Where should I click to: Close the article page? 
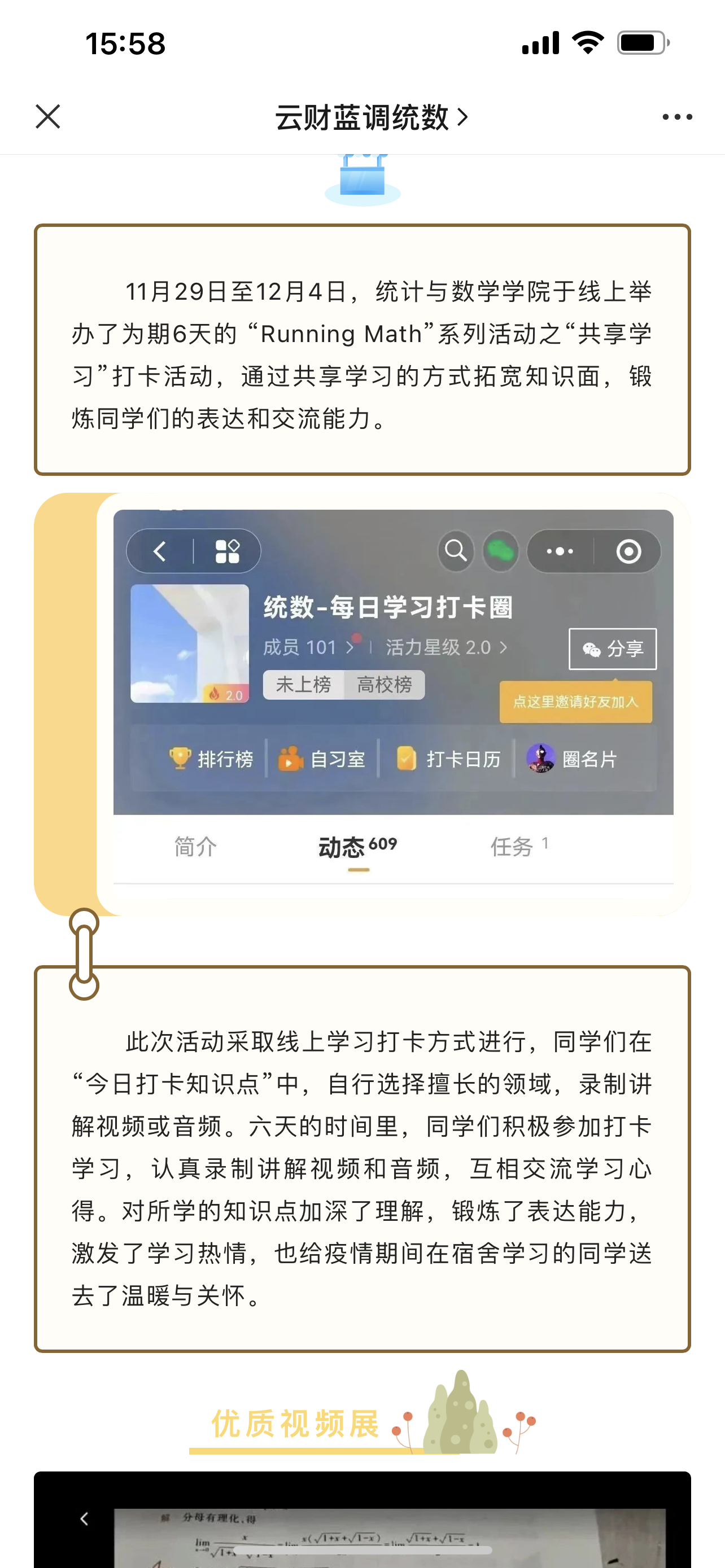(x=47, y=116)
